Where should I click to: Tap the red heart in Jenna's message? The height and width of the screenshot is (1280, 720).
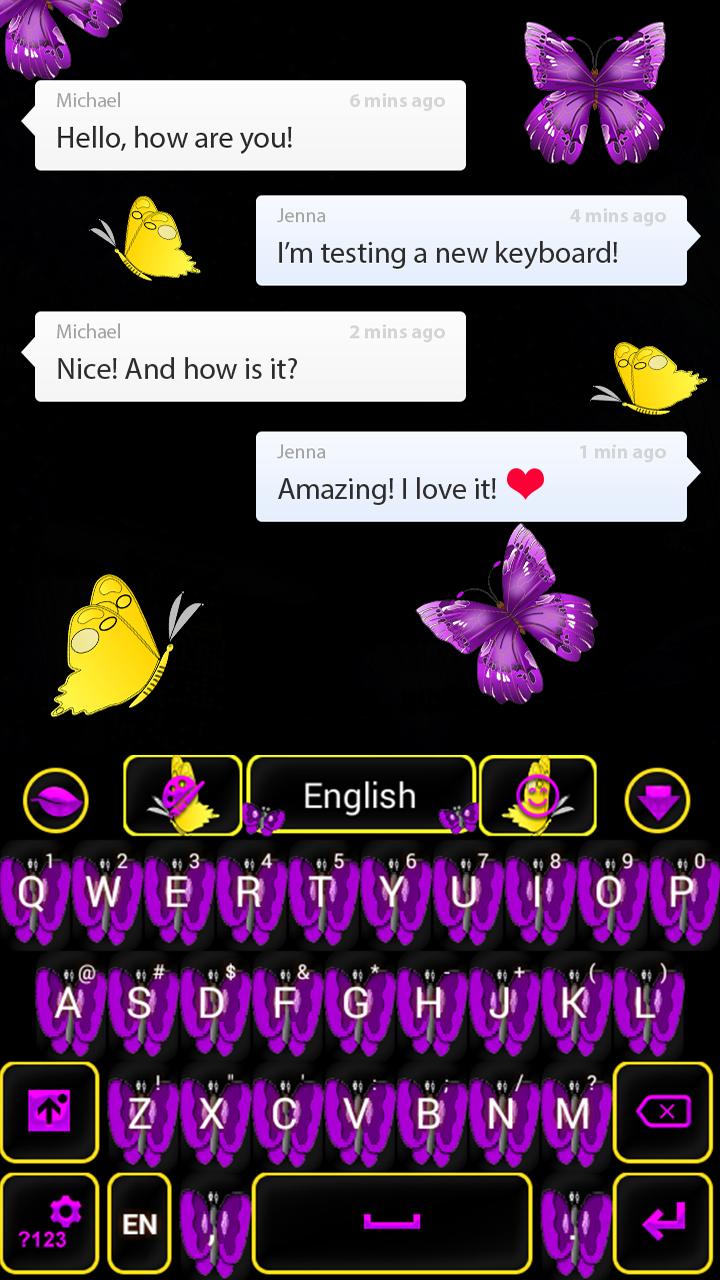pyautogui.click(x=527, y=487)
